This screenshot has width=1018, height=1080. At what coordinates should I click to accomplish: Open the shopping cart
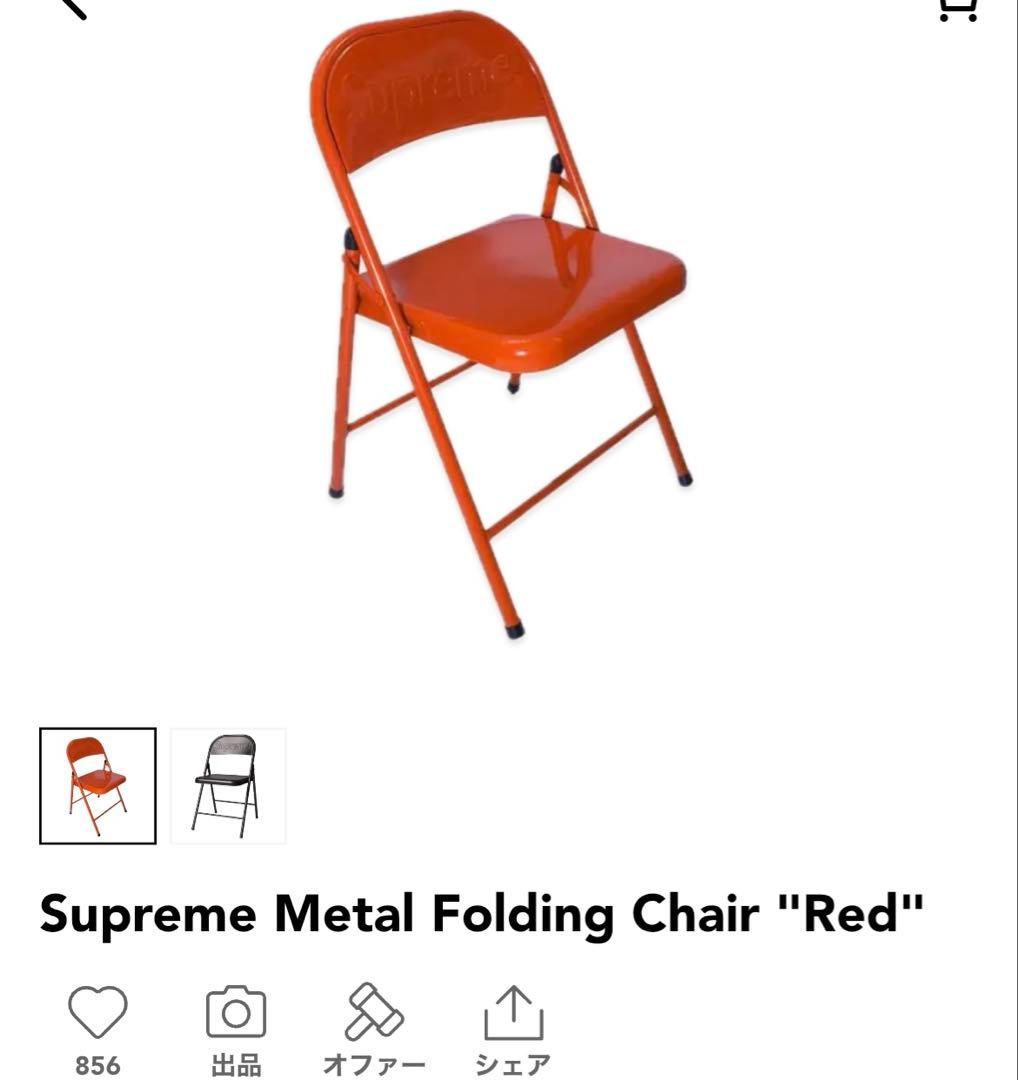(x=957, y=8)
